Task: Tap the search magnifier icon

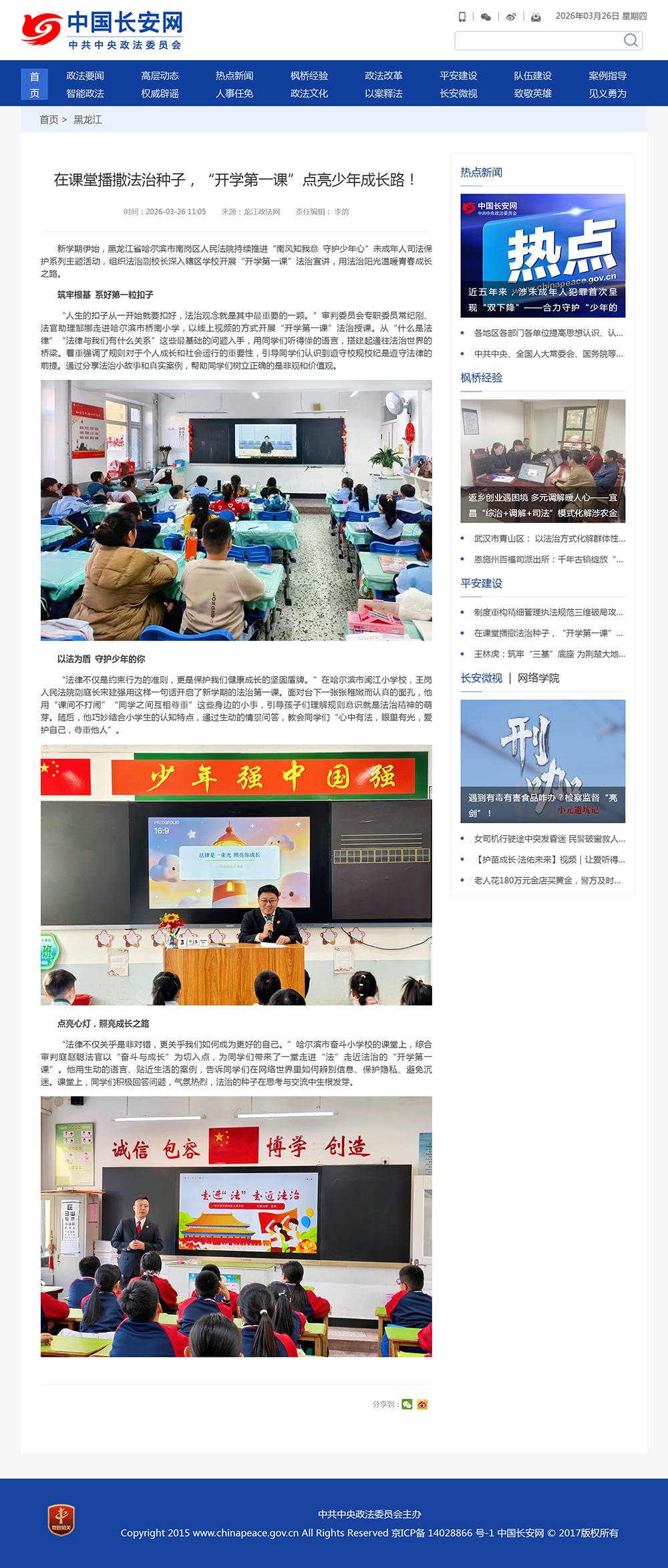Action: coord(630,40)
